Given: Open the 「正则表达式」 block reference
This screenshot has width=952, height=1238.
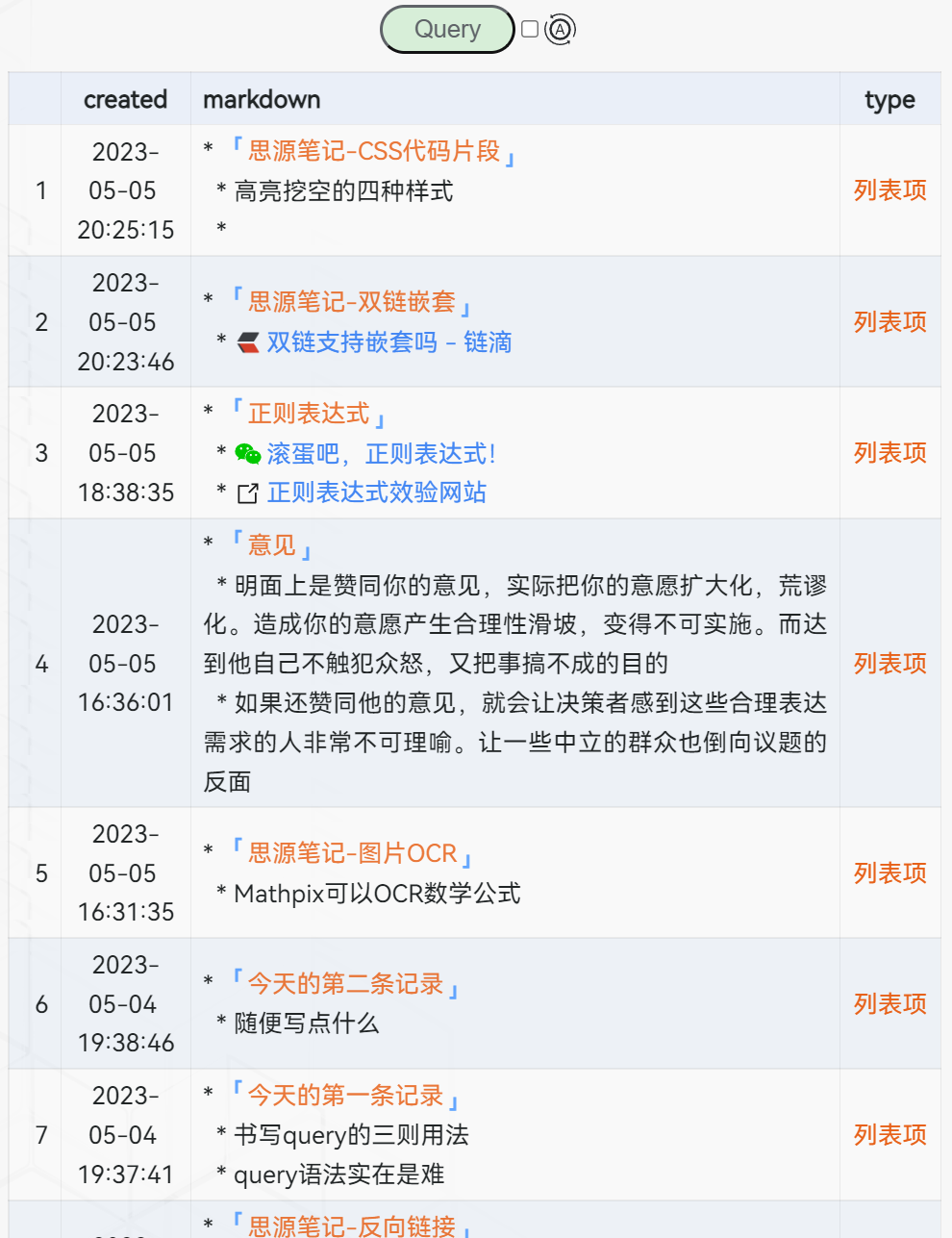Looking at the screenshot, I should pos(308,414).
